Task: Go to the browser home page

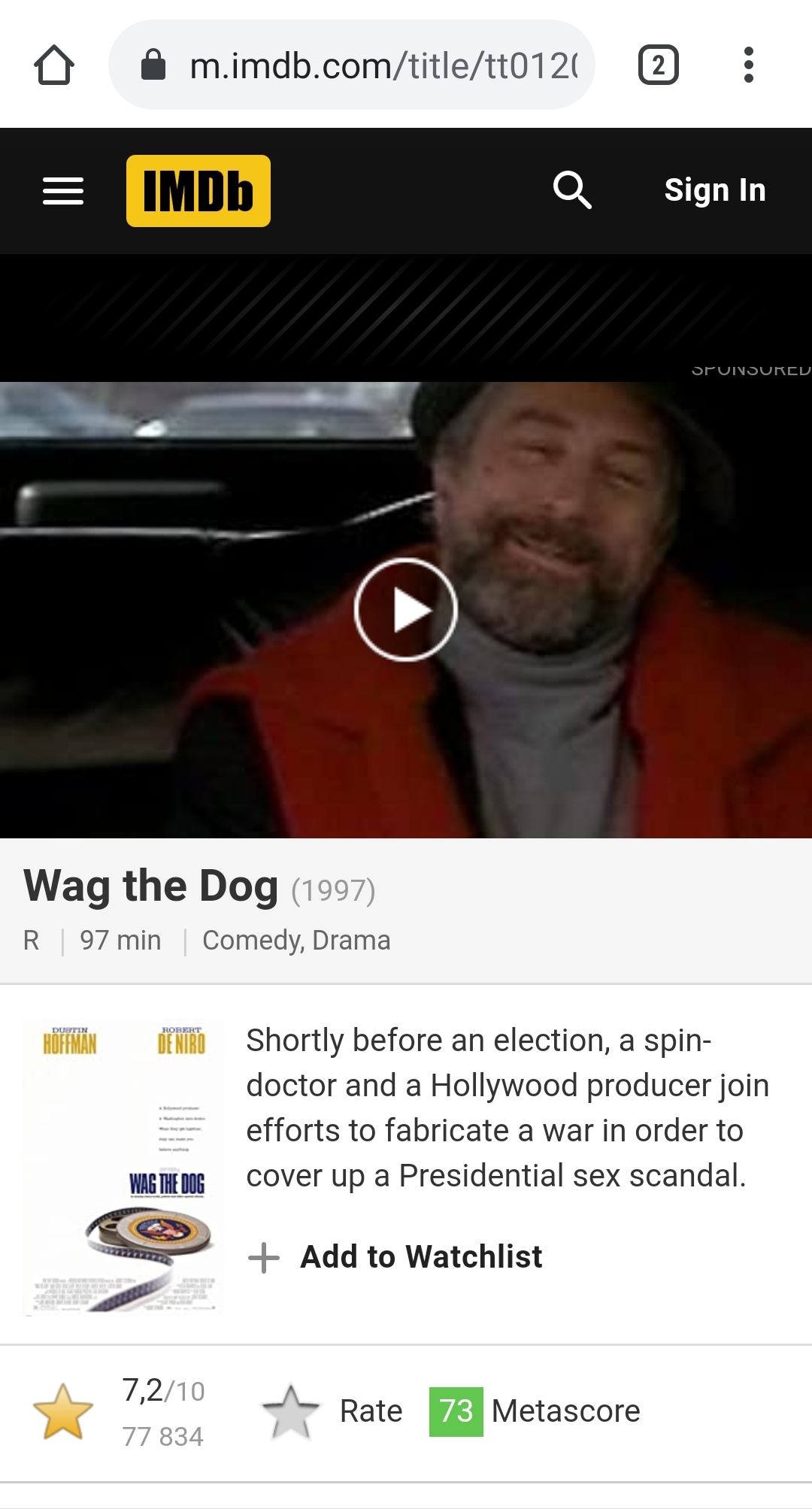Action: pos(54,65)
